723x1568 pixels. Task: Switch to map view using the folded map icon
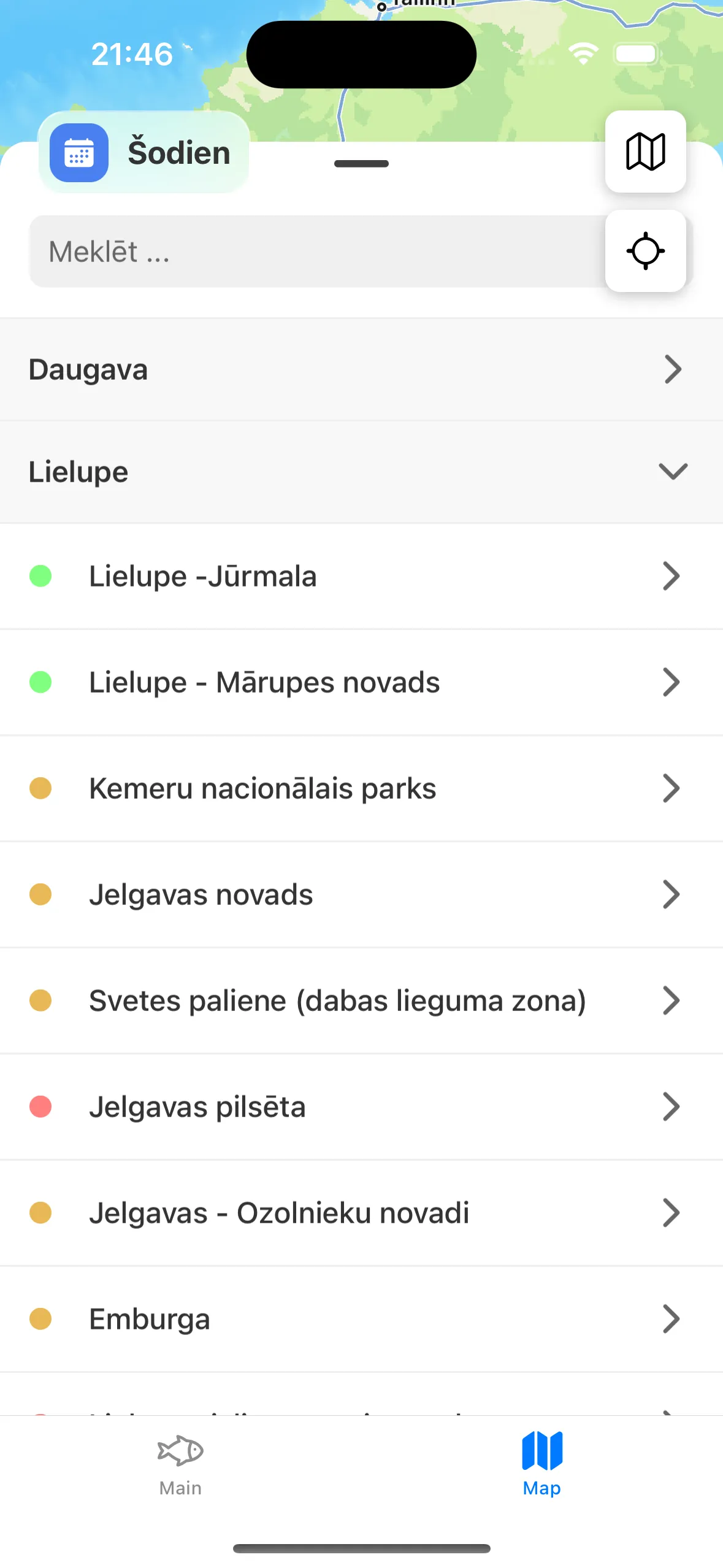(x=645, y=152)
